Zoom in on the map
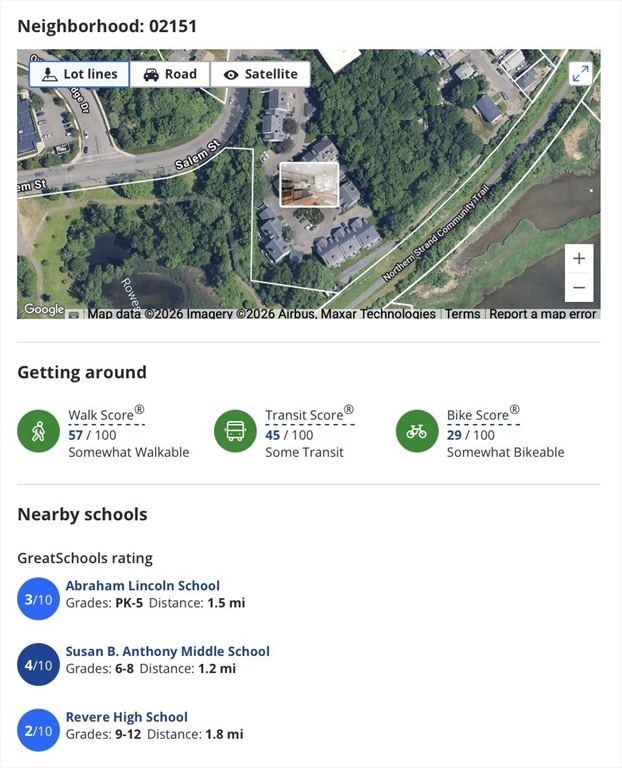Image resolution: width=622 pixels, height=768 pixels. pos(579,259)
